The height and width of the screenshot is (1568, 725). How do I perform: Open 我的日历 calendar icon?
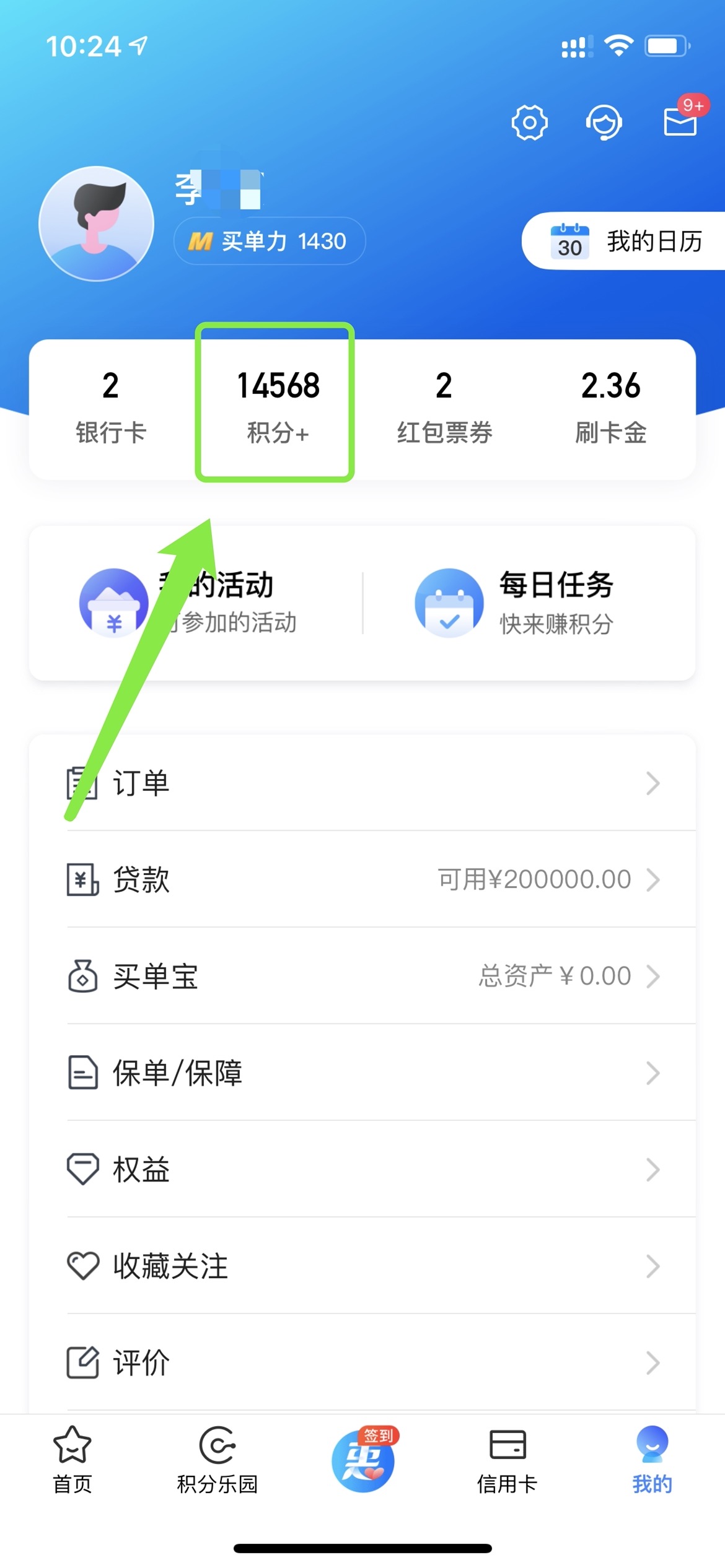[569, 242]
